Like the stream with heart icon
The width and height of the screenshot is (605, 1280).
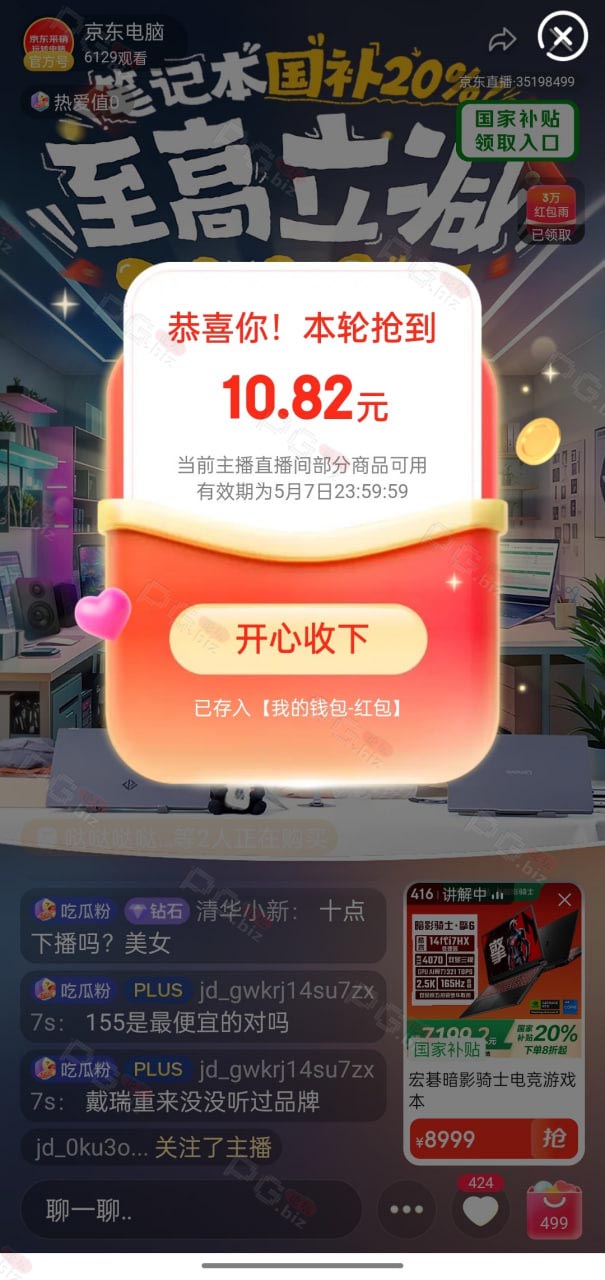[x=480, y=1210]
